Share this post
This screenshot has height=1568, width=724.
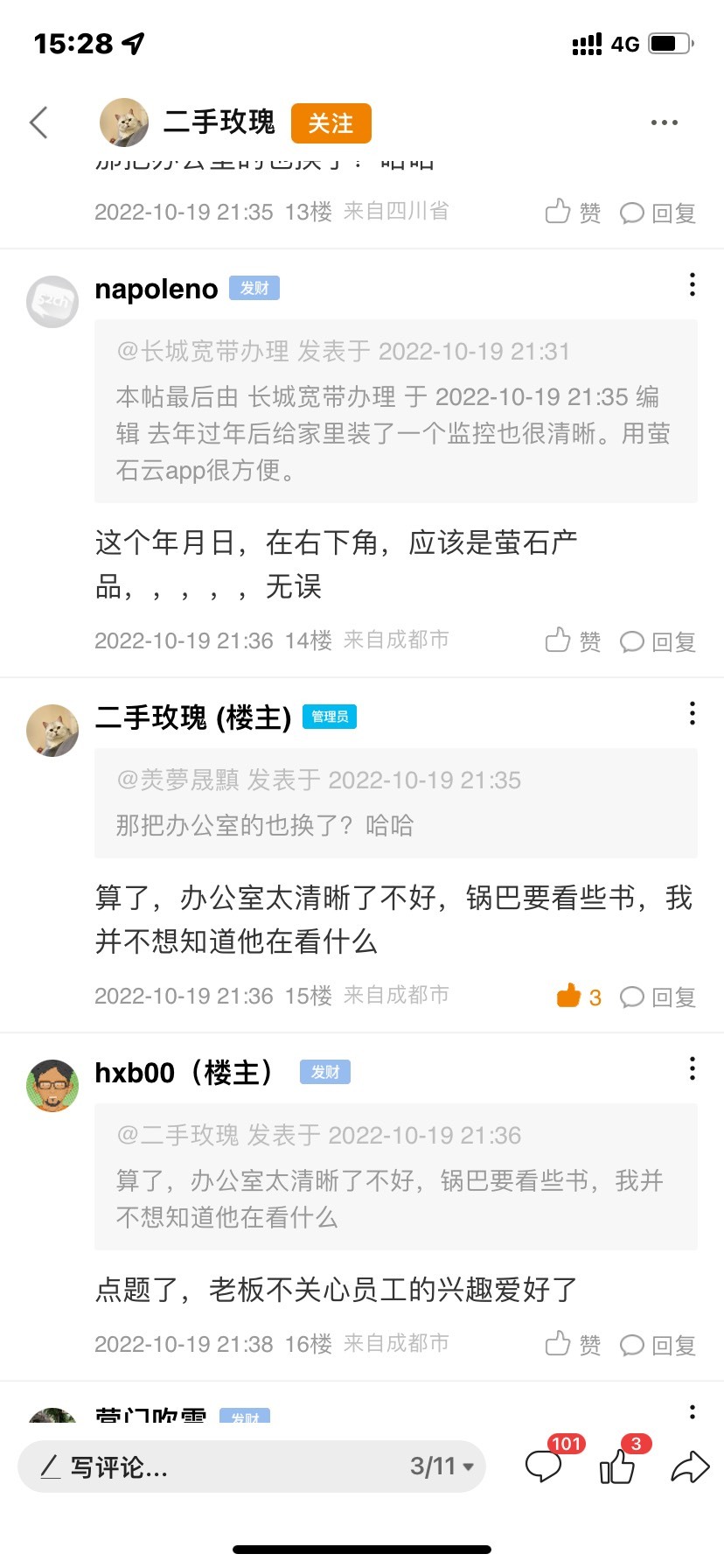[690, 1466]
